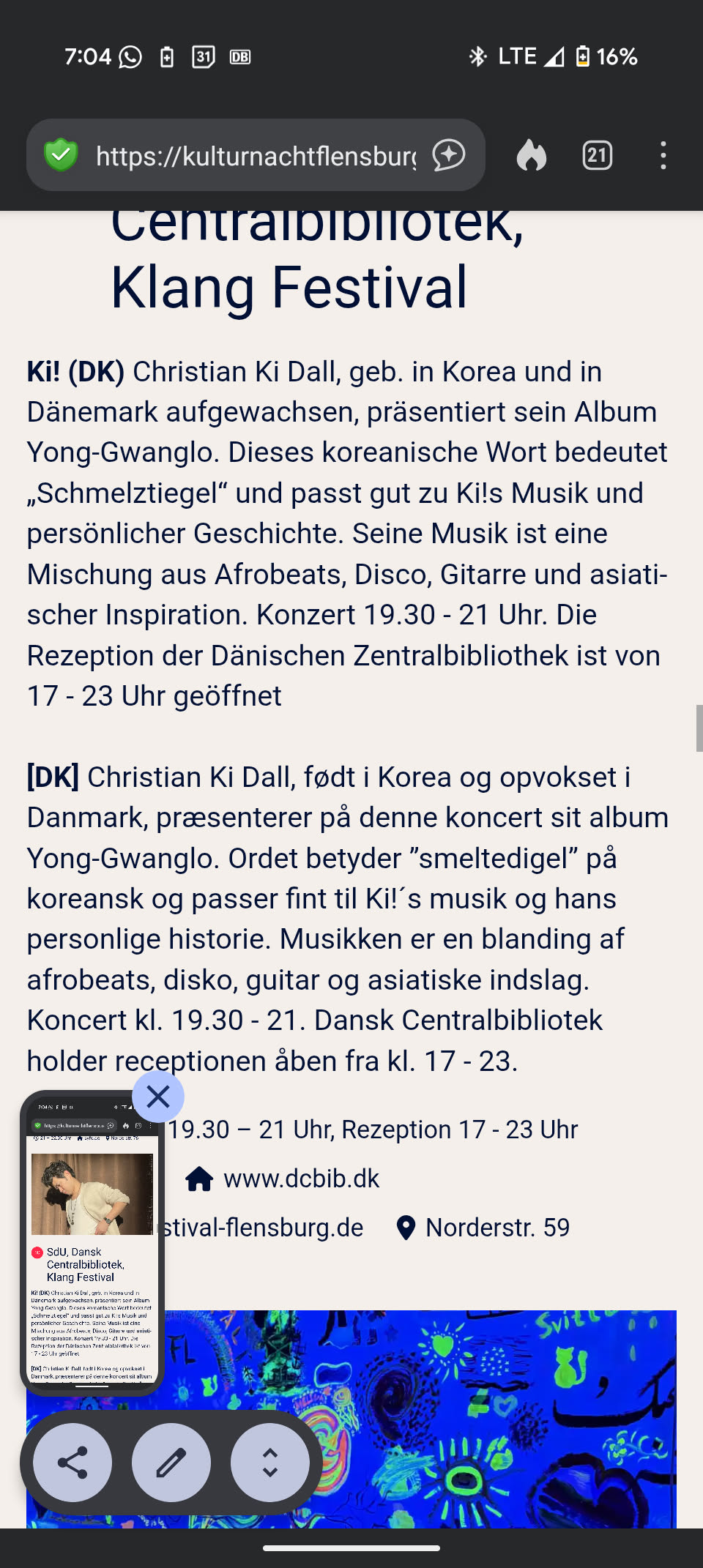Capture more with the scroll capture button
Viewport: 703px width, 1568px height.
click(269, 1463)
